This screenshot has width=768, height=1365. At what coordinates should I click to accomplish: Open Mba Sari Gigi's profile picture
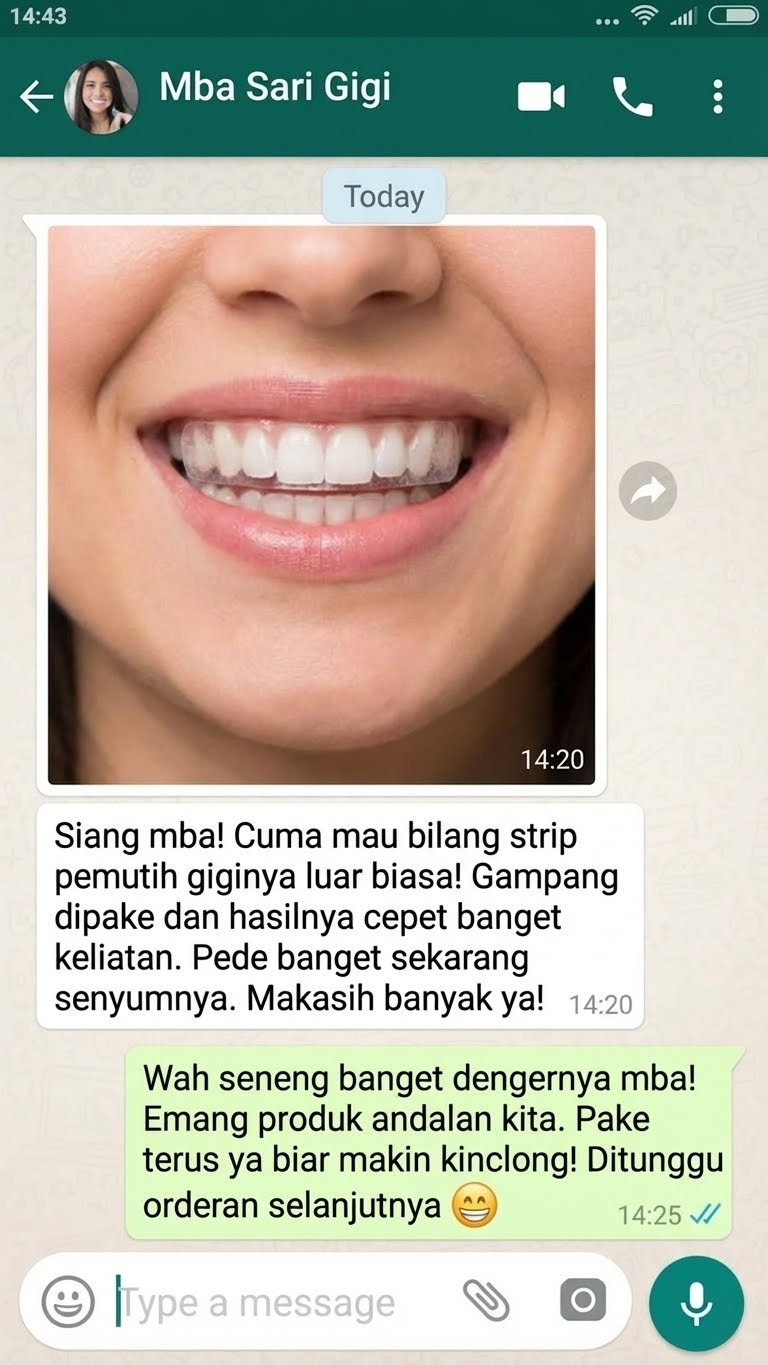tap(101, 97)
